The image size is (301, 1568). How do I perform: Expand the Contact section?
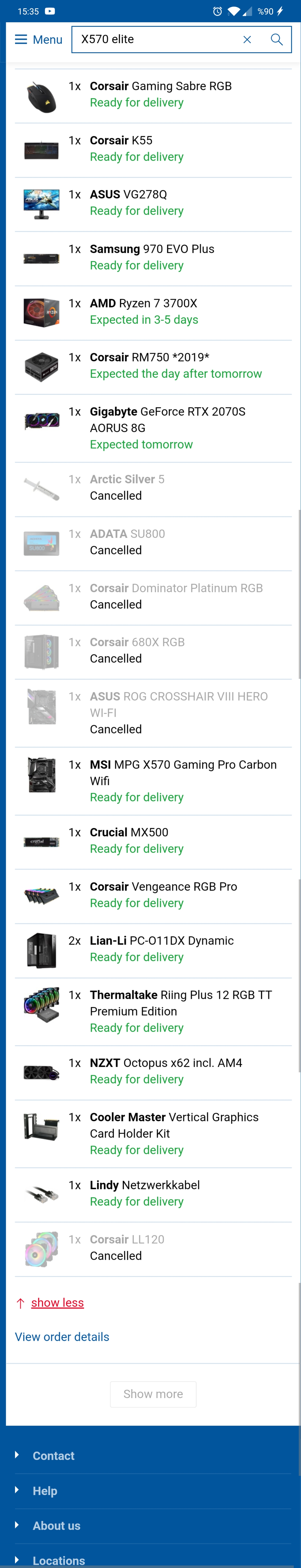(x=54, y=1456)
